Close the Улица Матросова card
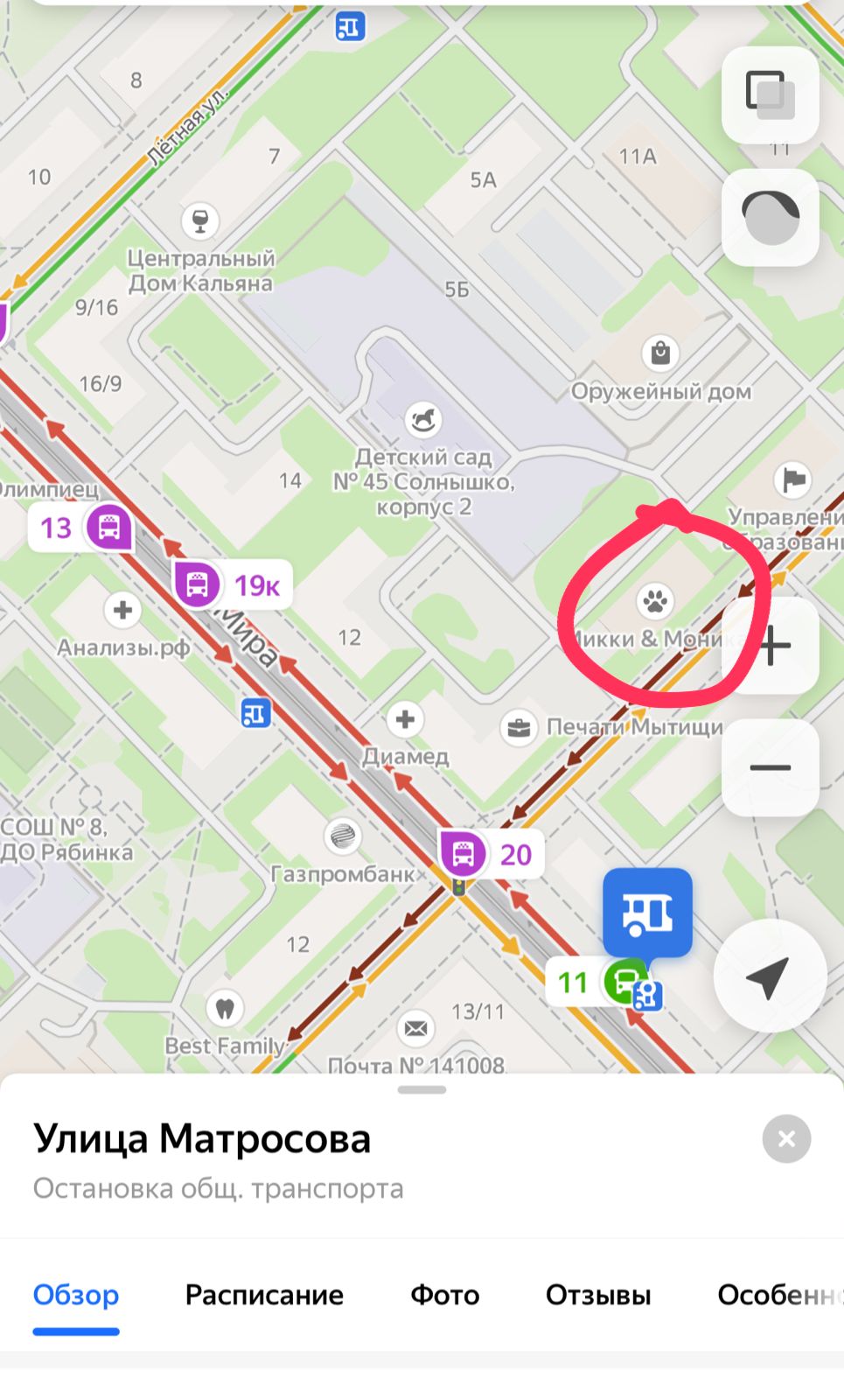Image resolution: width=844 pixels, height=1400 pixels. click(x=786, y=1138)
